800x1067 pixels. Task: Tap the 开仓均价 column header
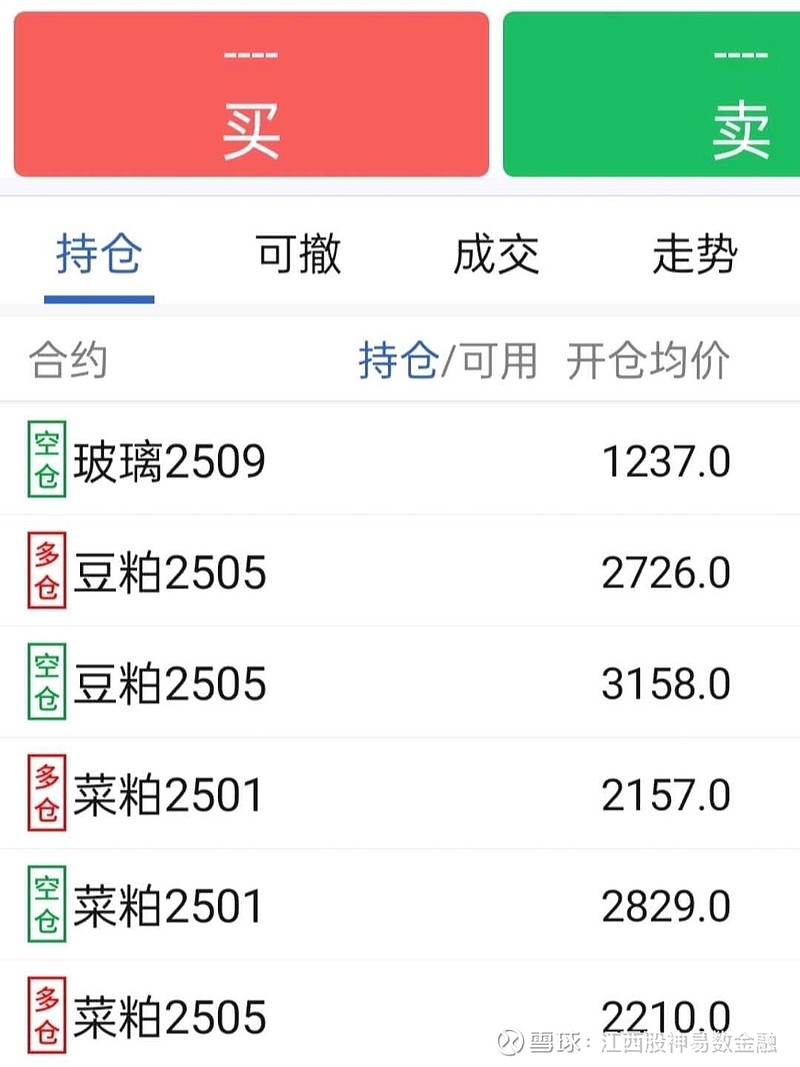click(x=647, y=360)
